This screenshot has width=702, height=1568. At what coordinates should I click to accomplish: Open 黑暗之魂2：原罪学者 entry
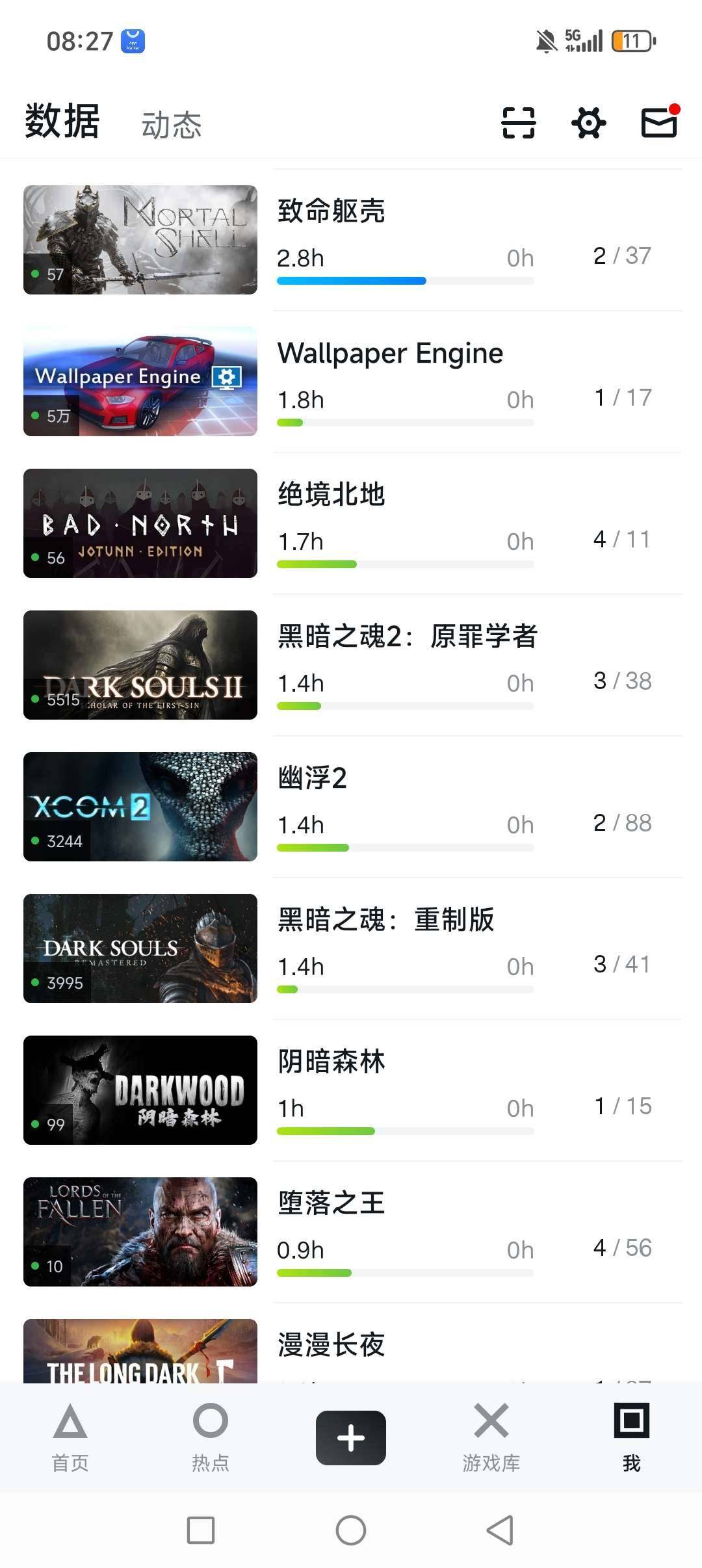tap(351, 665)
